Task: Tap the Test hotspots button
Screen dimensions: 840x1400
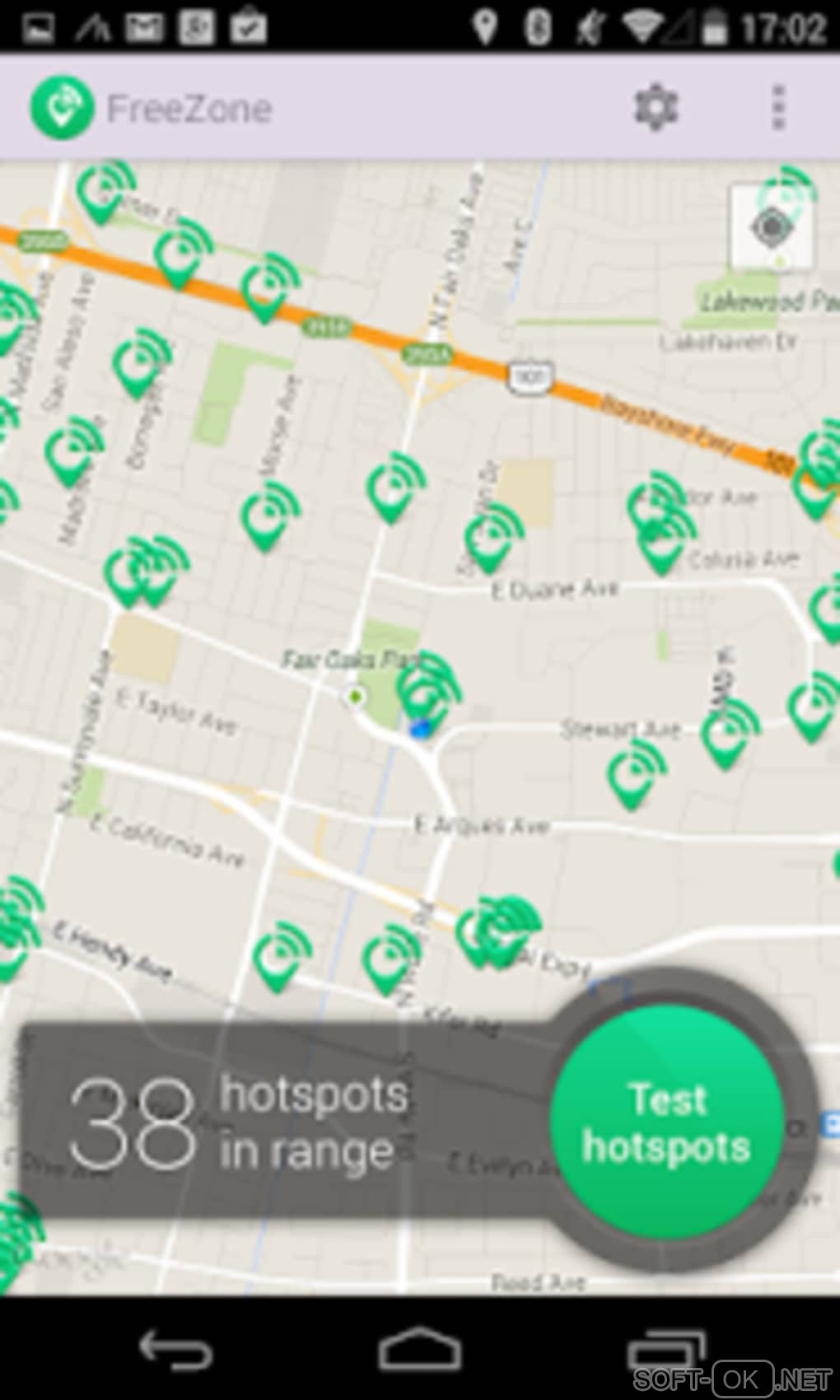Action: (x=666, y=1123)
